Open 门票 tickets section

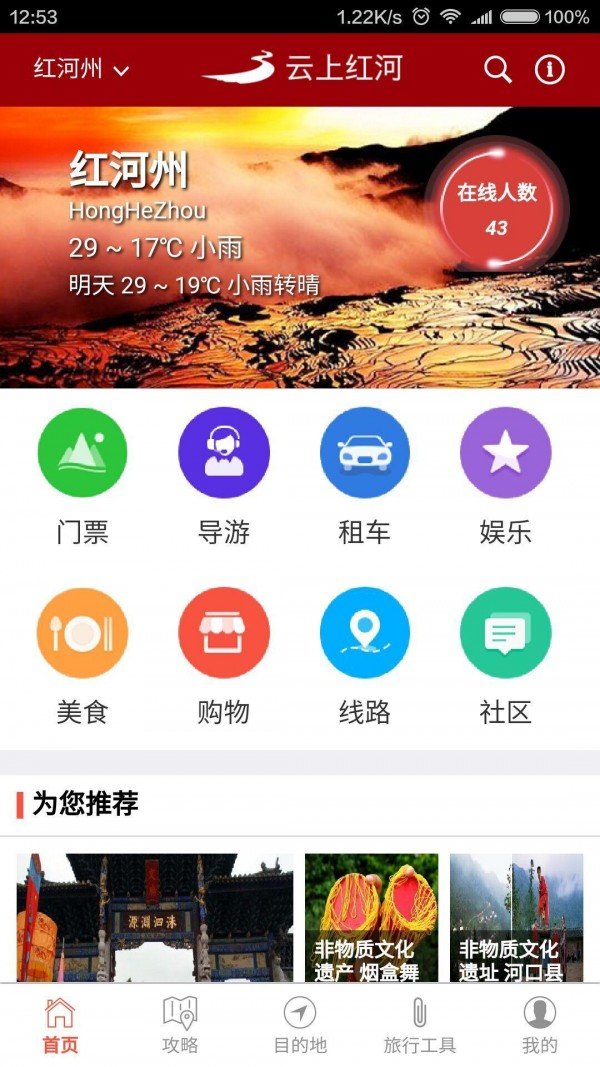[x=82, y=478]
